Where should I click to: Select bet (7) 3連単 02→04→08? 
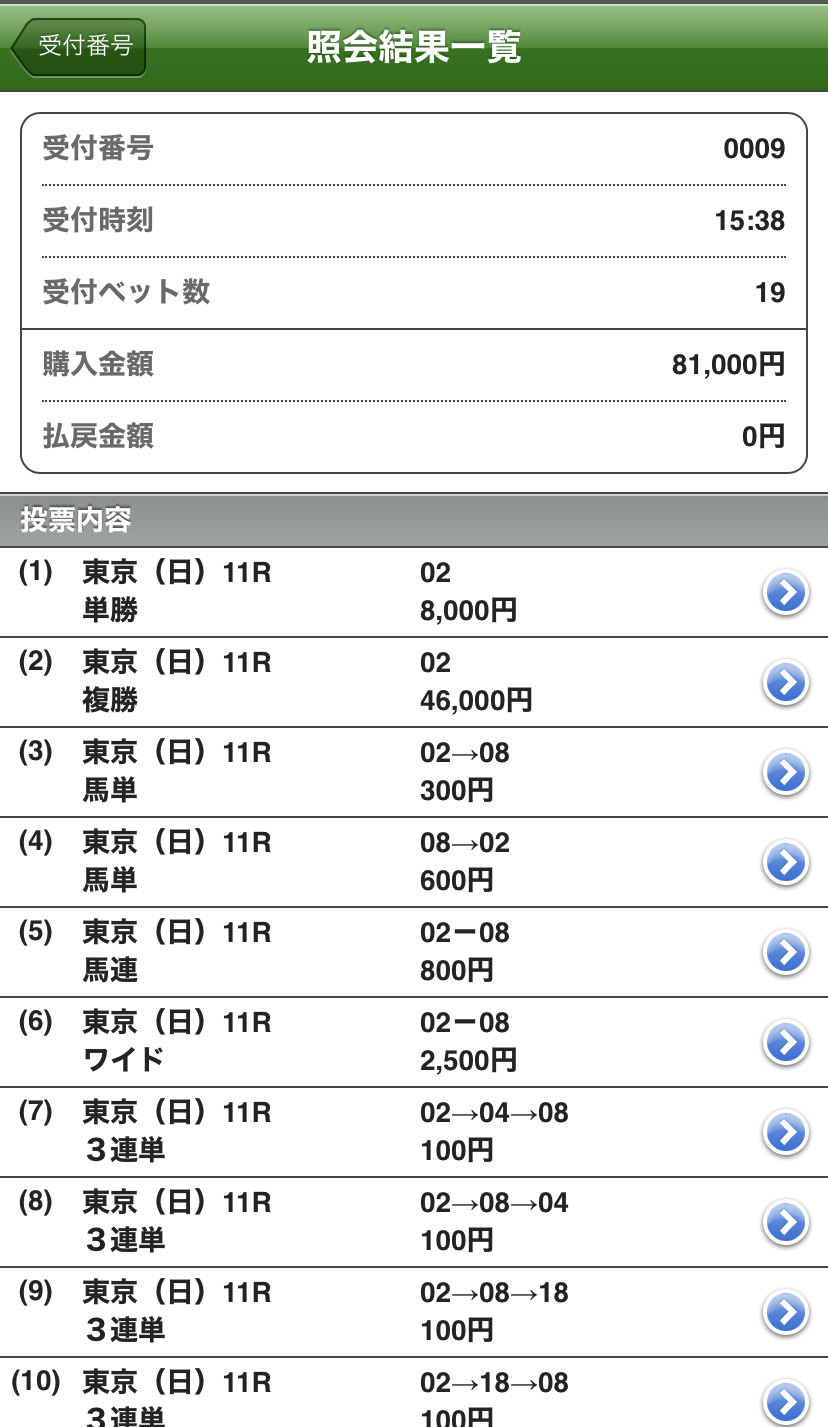point(414,1132)
